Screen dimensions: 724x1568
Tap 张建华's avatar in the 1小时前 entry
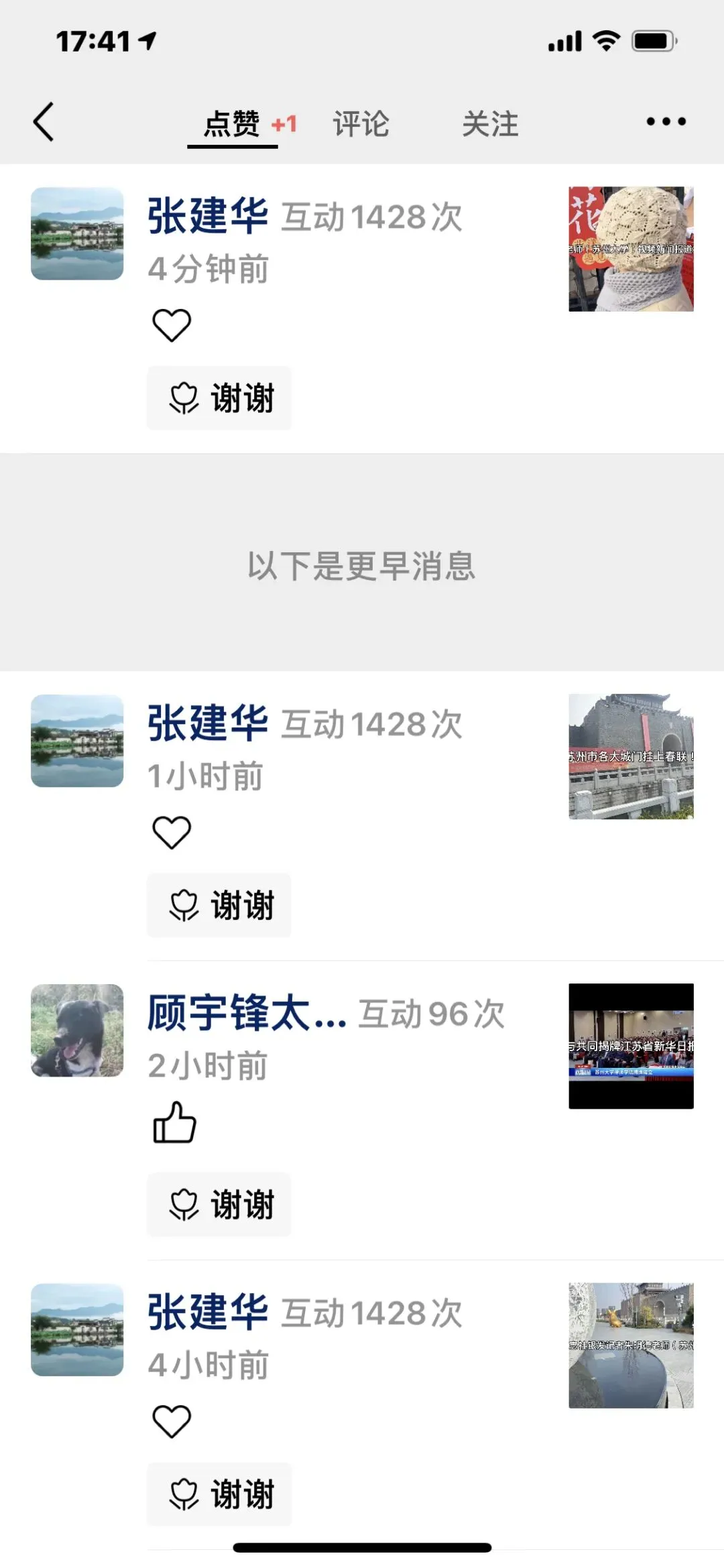[77, 741]
